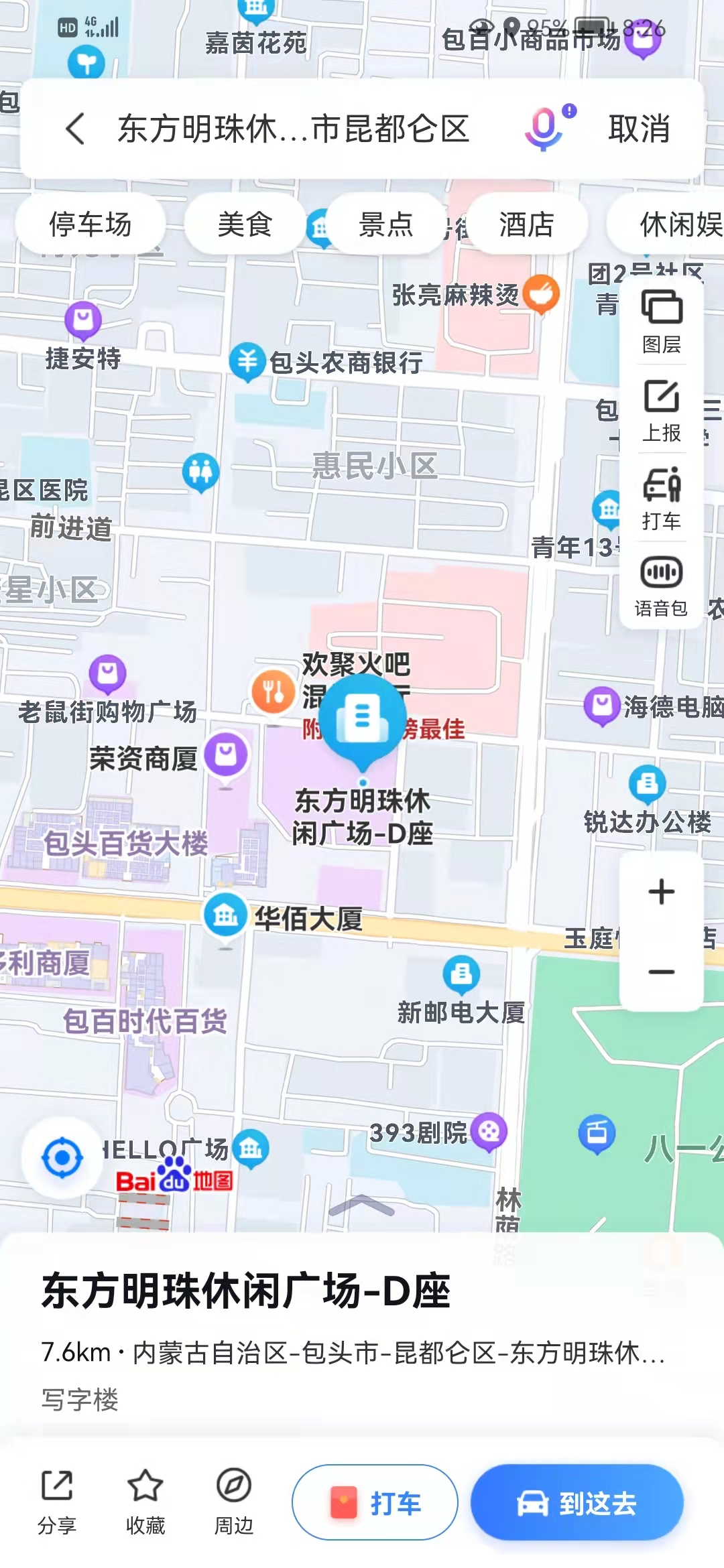The image size is (724, 1568).
Task: Recenter map on my location
Action: 62,1157
